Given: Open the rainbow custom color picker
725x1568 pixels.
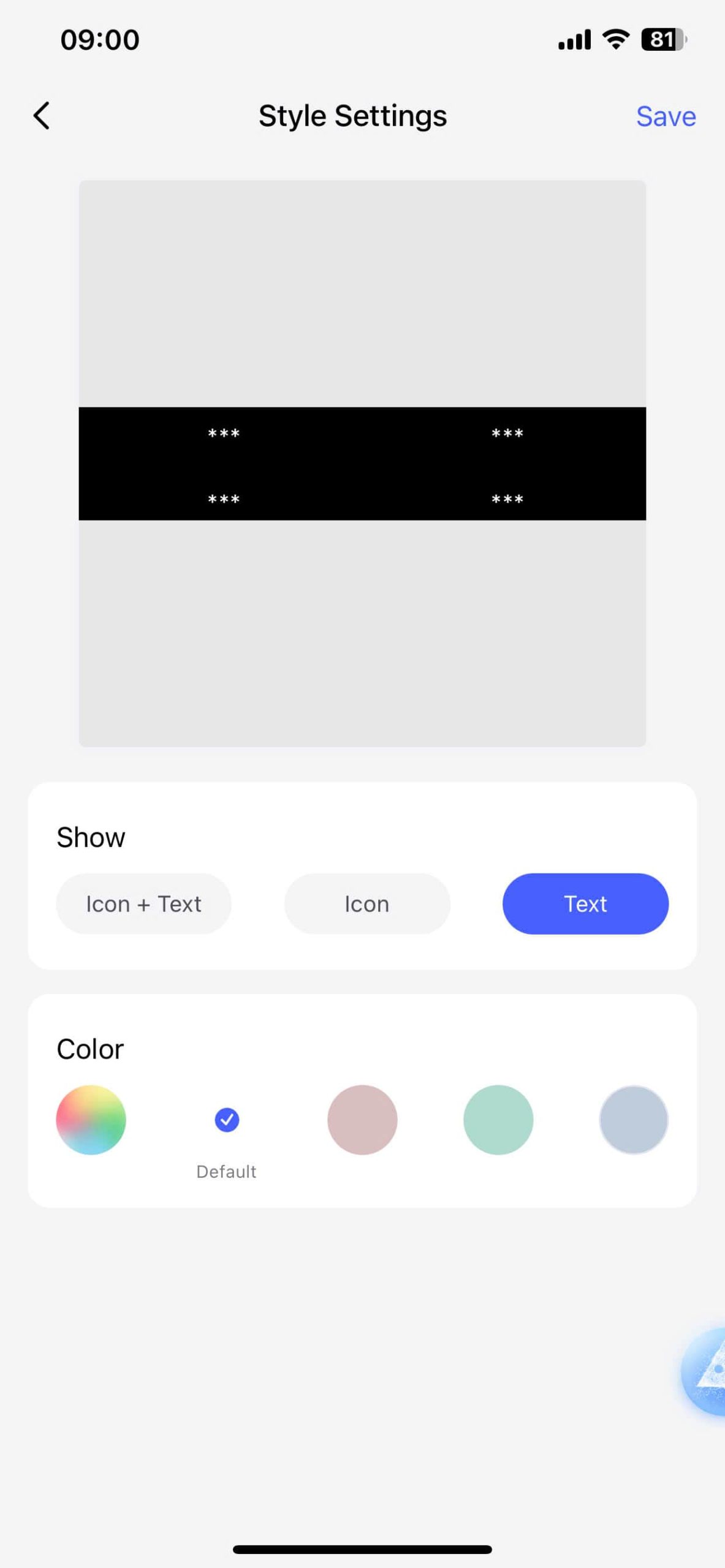Looking at the screenshot, I should [91, 1120].
